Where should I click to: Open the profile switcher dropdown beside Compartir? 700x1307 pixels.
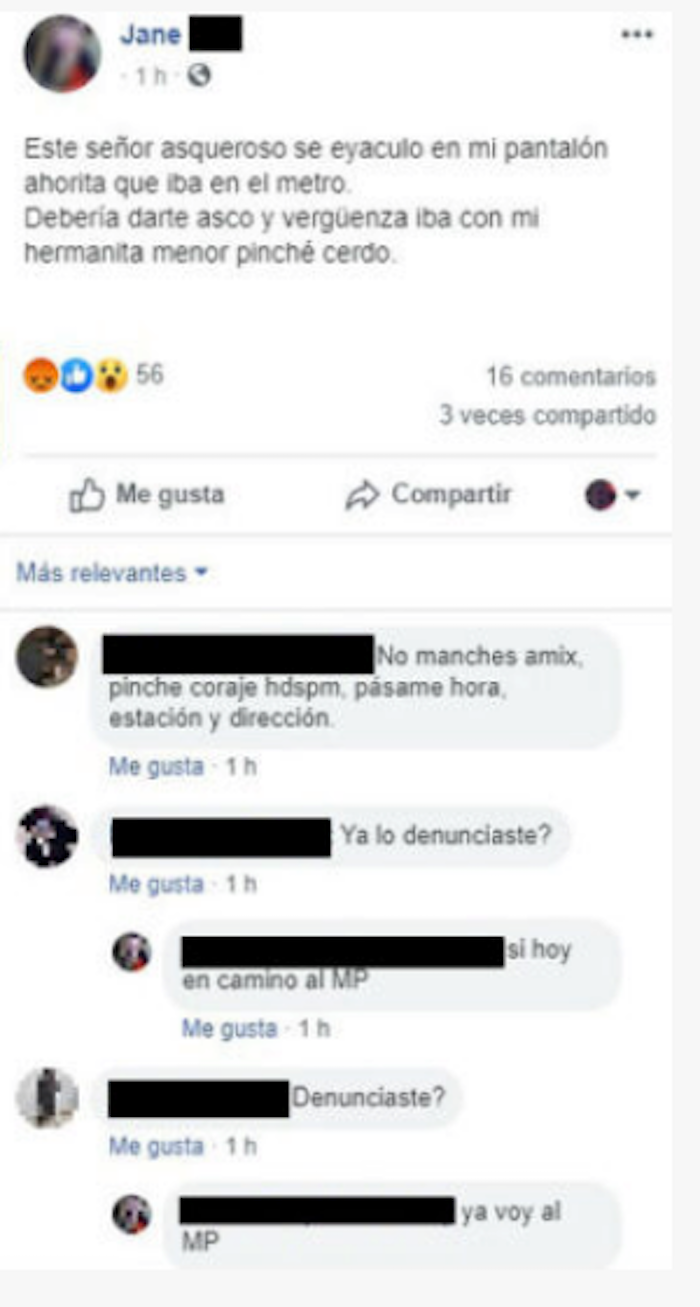click(x=612, y=495)
